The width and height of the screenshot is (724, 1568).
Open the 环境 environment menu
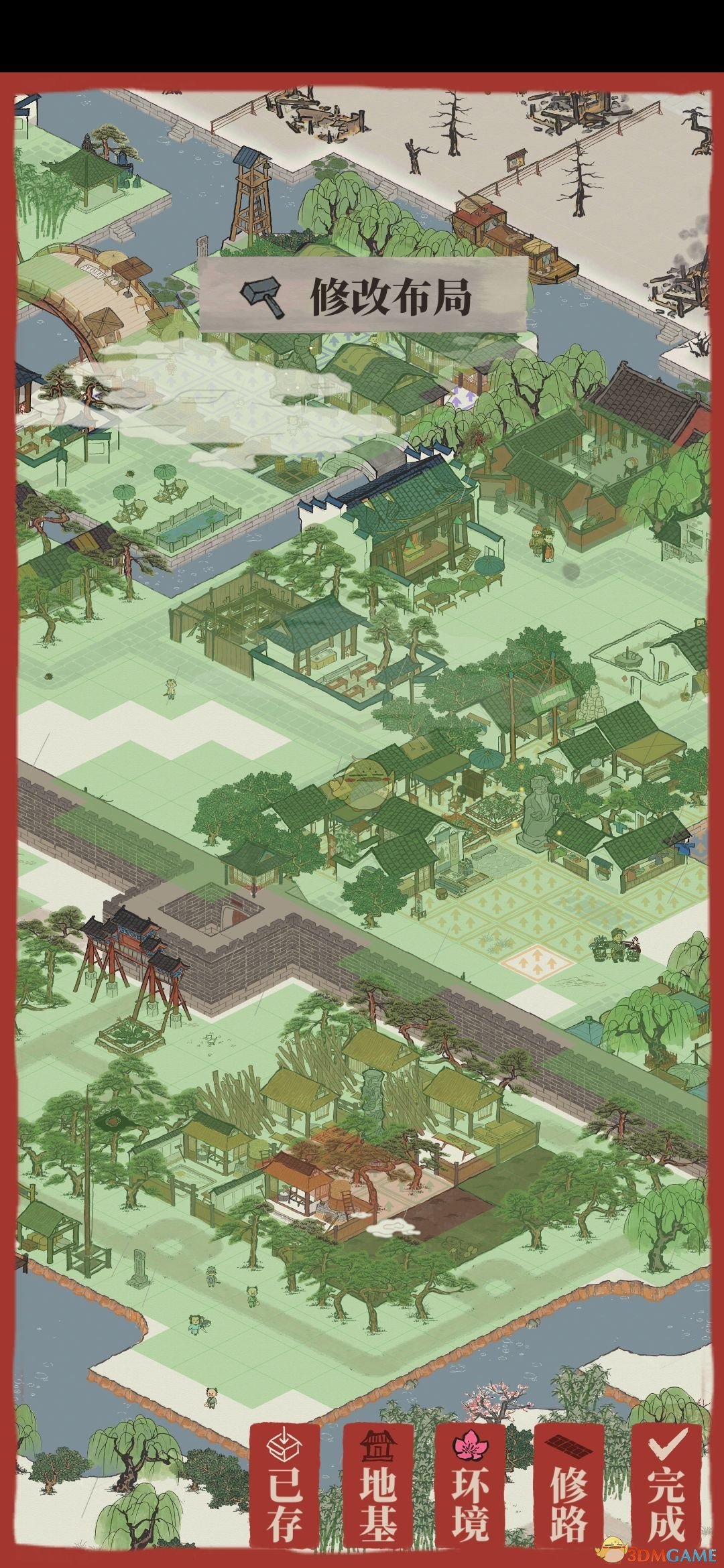click(469, 1471)
